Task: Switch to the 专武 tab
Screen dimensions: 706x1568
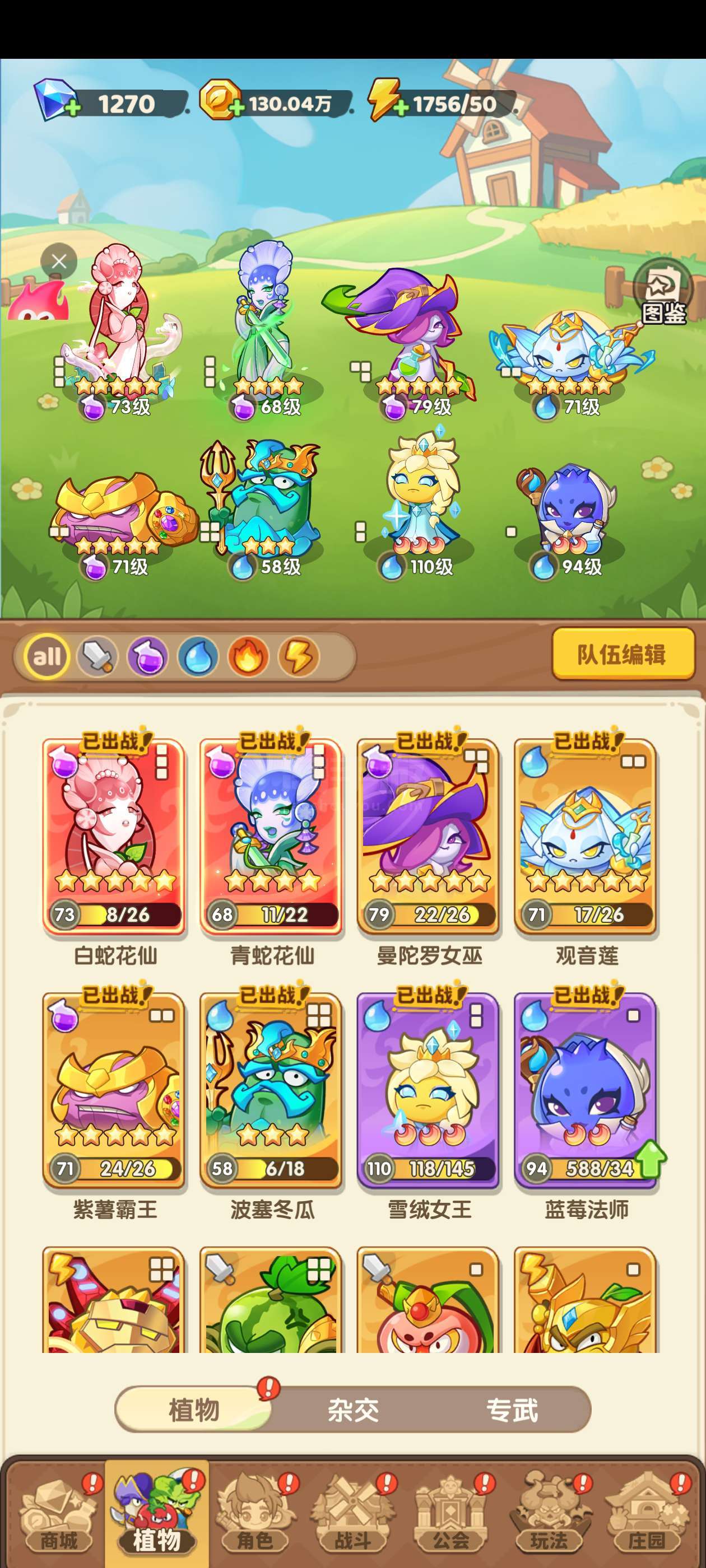Action: click(x=512, y=1410)
